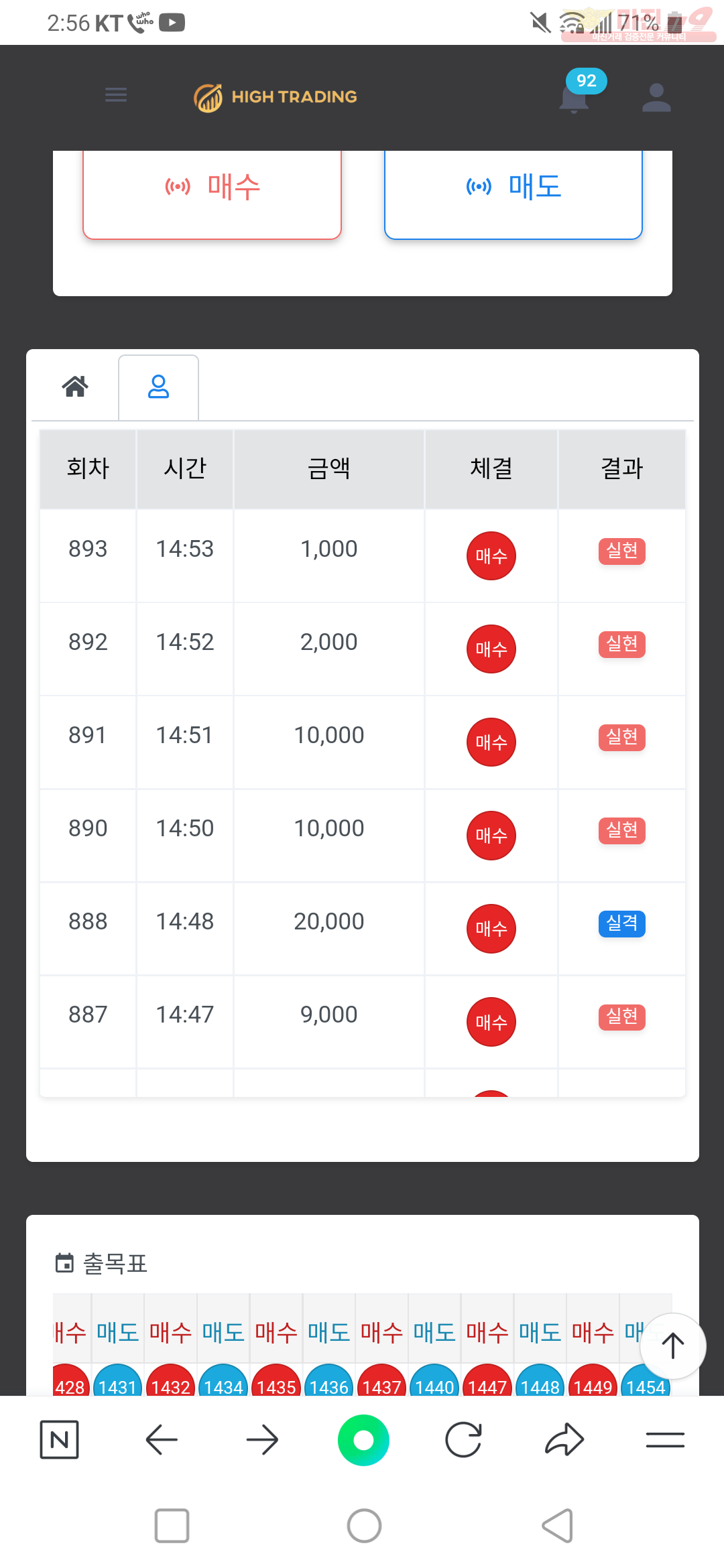This screenshot has height=1568, width=724.
Task: Go back in the browser
Action: (x=162, y=1439)
